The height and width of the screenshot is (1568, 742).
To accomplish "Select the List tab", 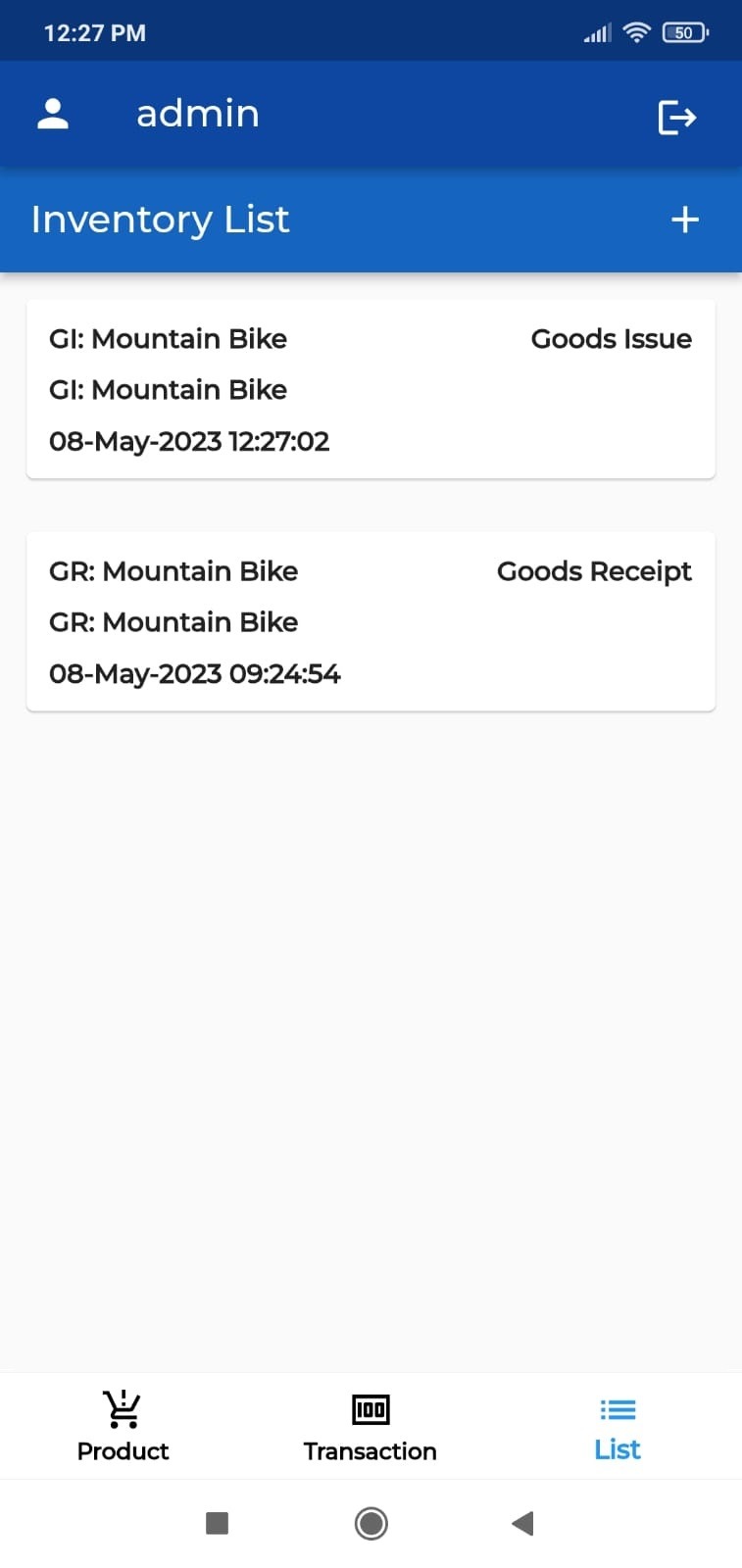I will click(618, 1426).
